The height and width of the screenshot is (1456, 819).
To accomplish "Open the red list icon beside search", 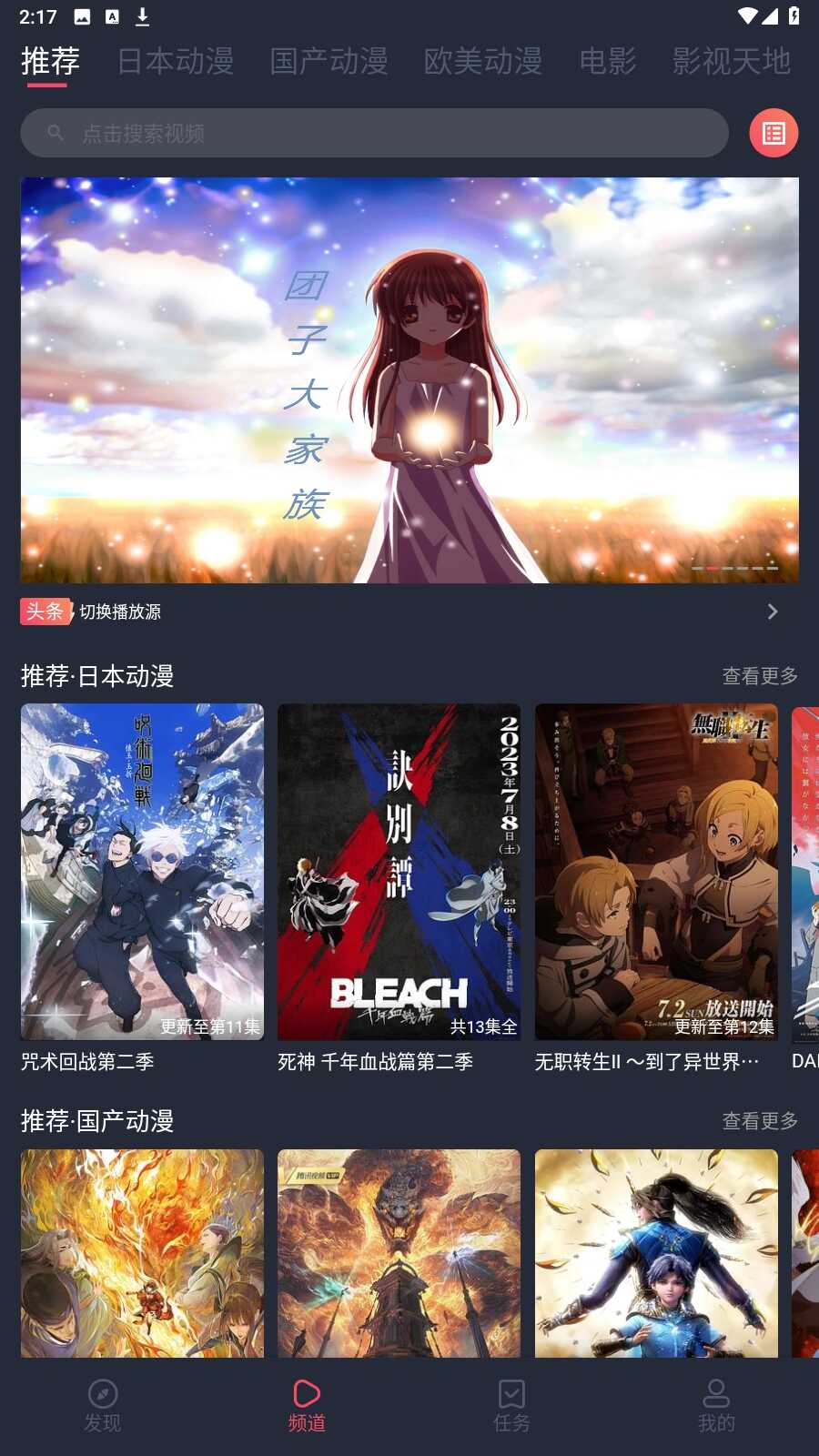I will coord(773,133).
